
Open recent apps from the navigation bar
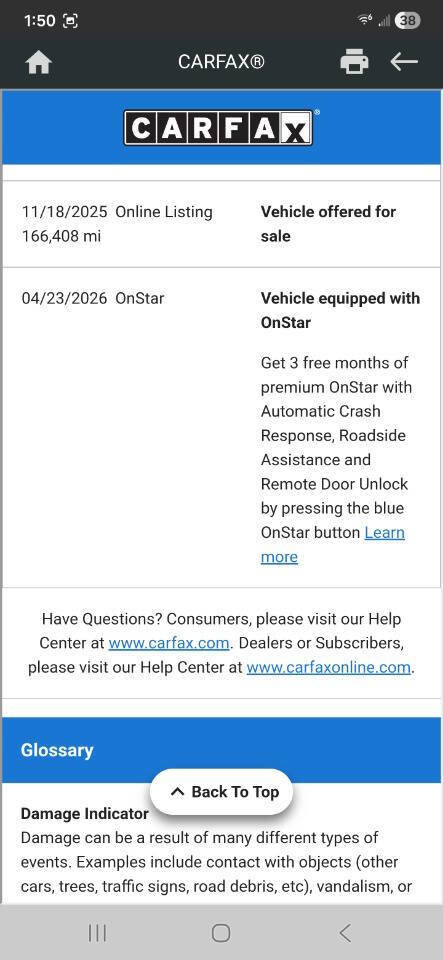click(x=97, y=933)
